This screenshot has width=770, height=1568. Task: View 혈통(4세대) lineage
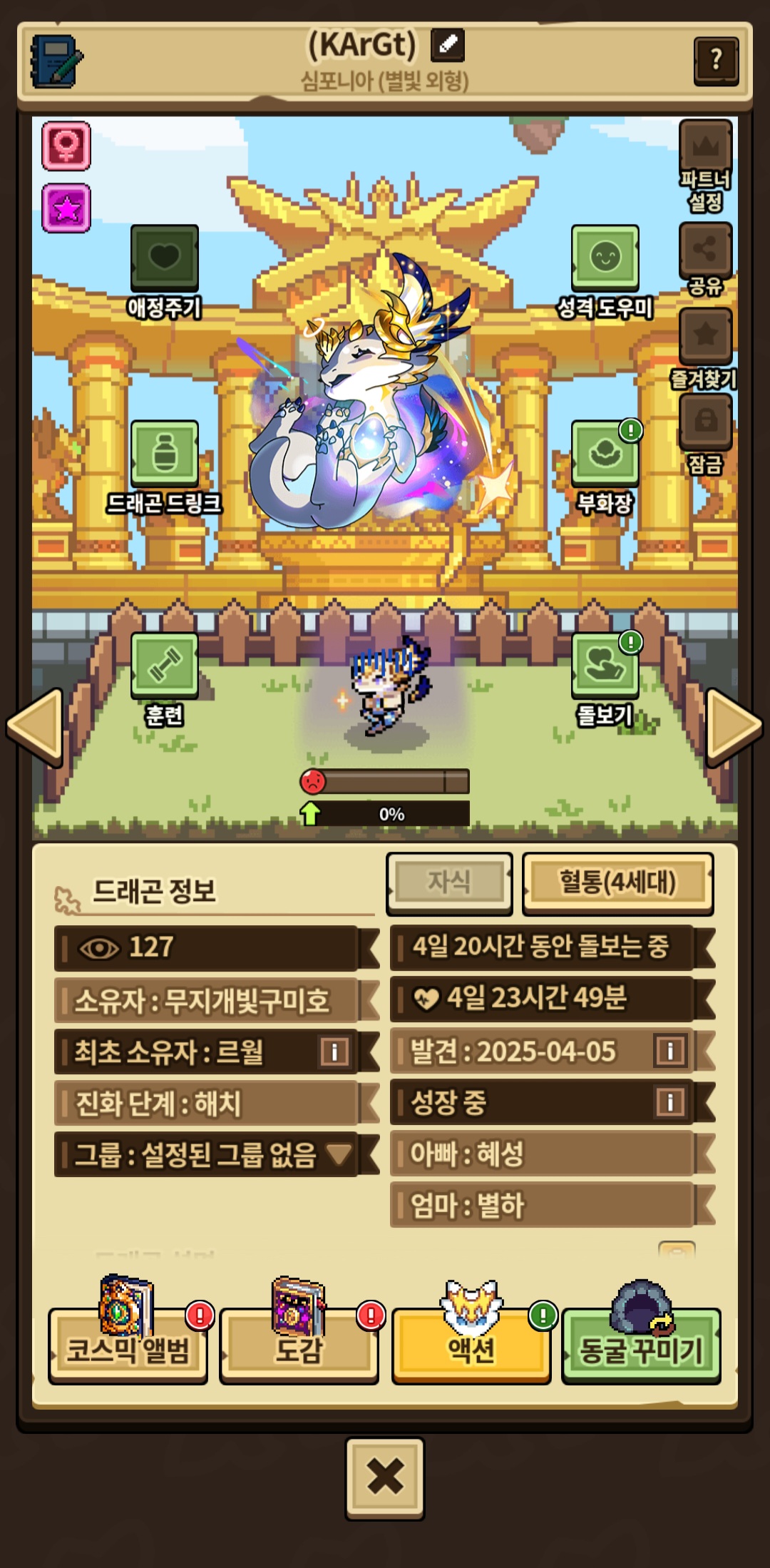(x=617, y=883)
